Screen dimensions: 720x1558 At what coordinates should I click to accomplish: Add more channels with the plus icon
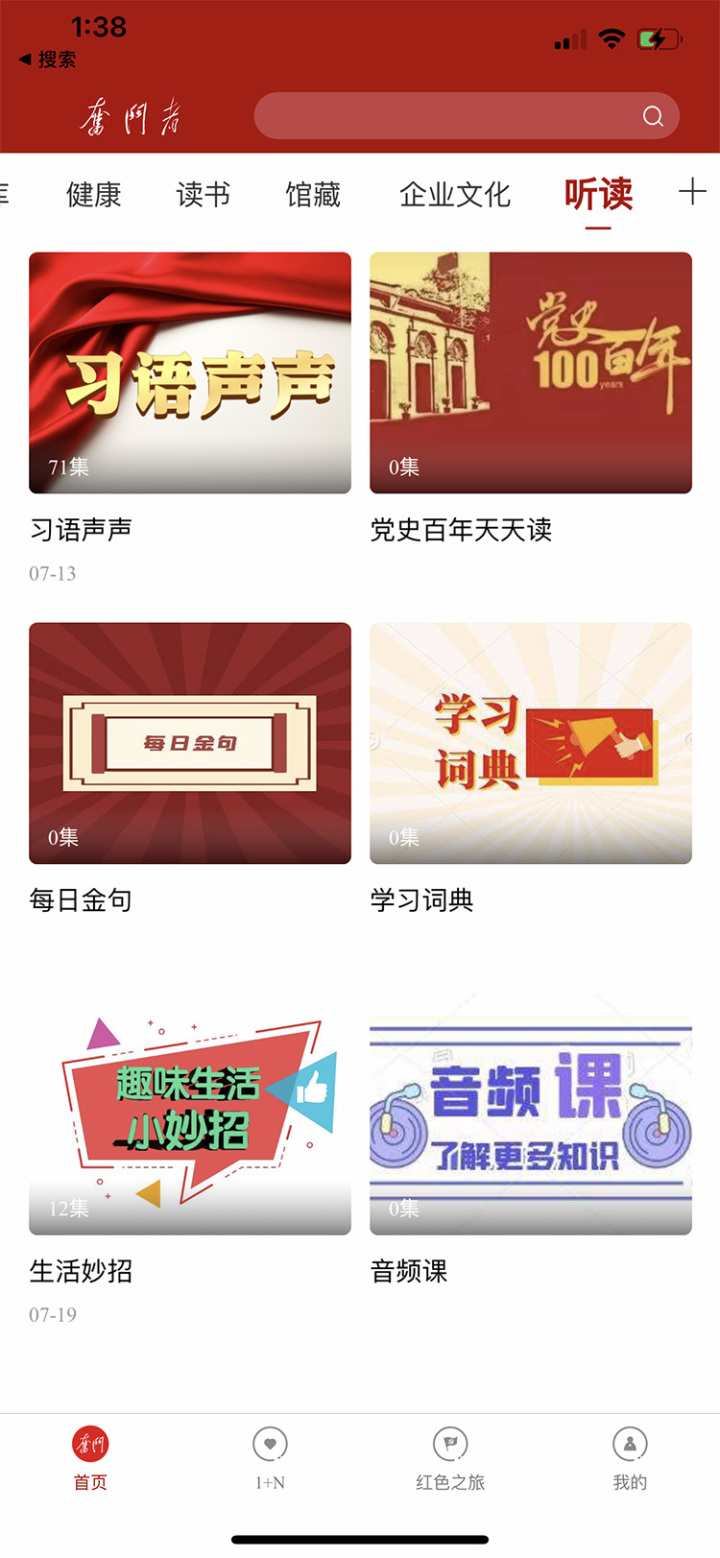pyautogui.click(x=692, y=192)
